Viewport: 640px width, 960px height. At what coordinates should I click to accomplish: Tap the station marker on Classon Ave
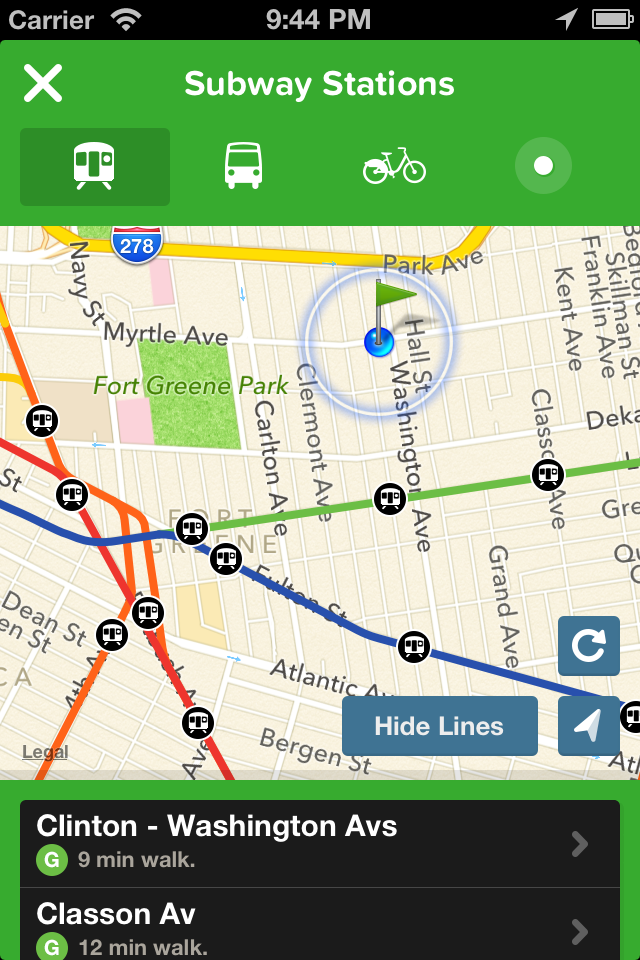point(548,474)
